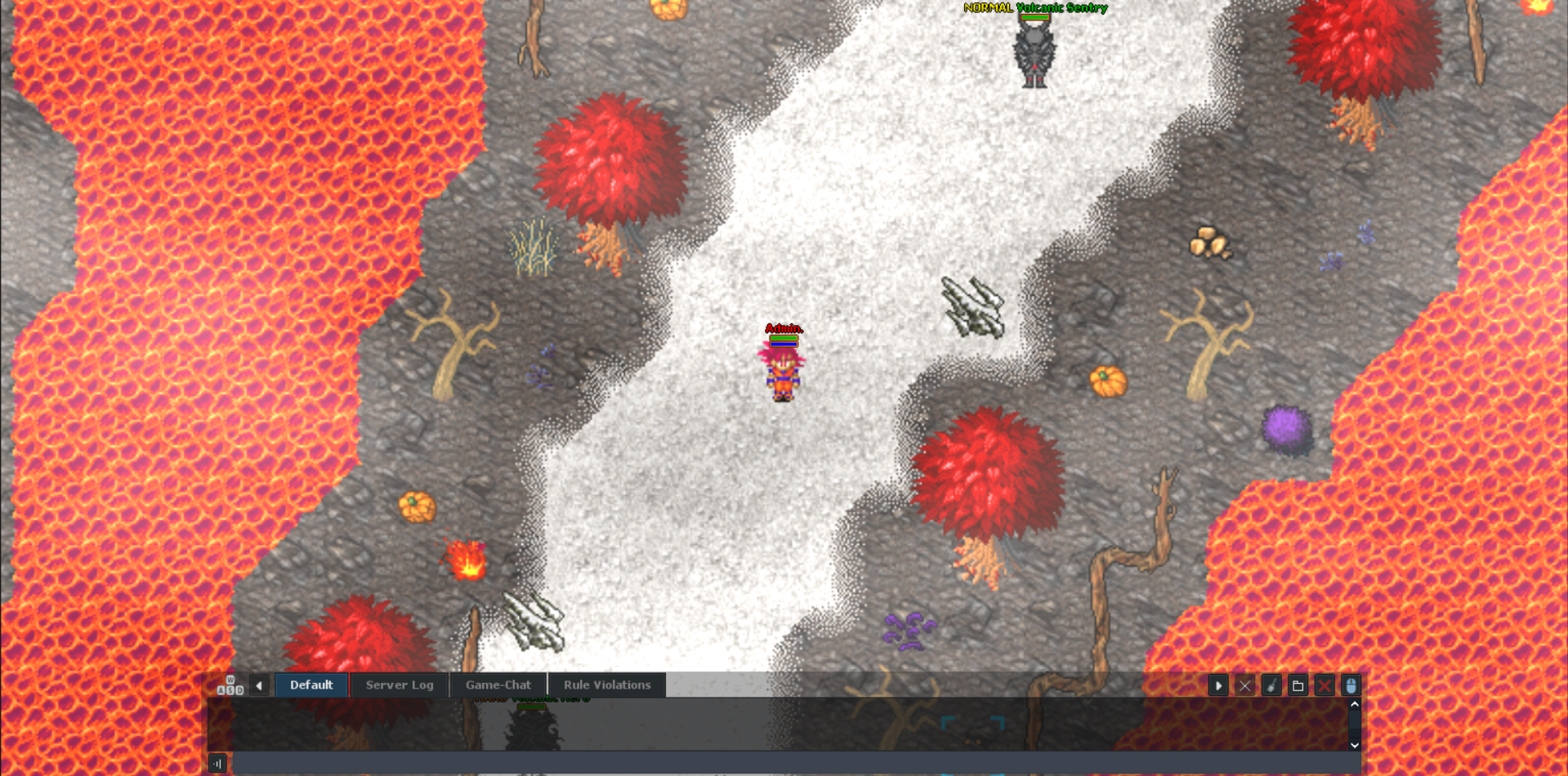Close the current chat tab
This screenshot has height=776, width=1568.
1244,685
